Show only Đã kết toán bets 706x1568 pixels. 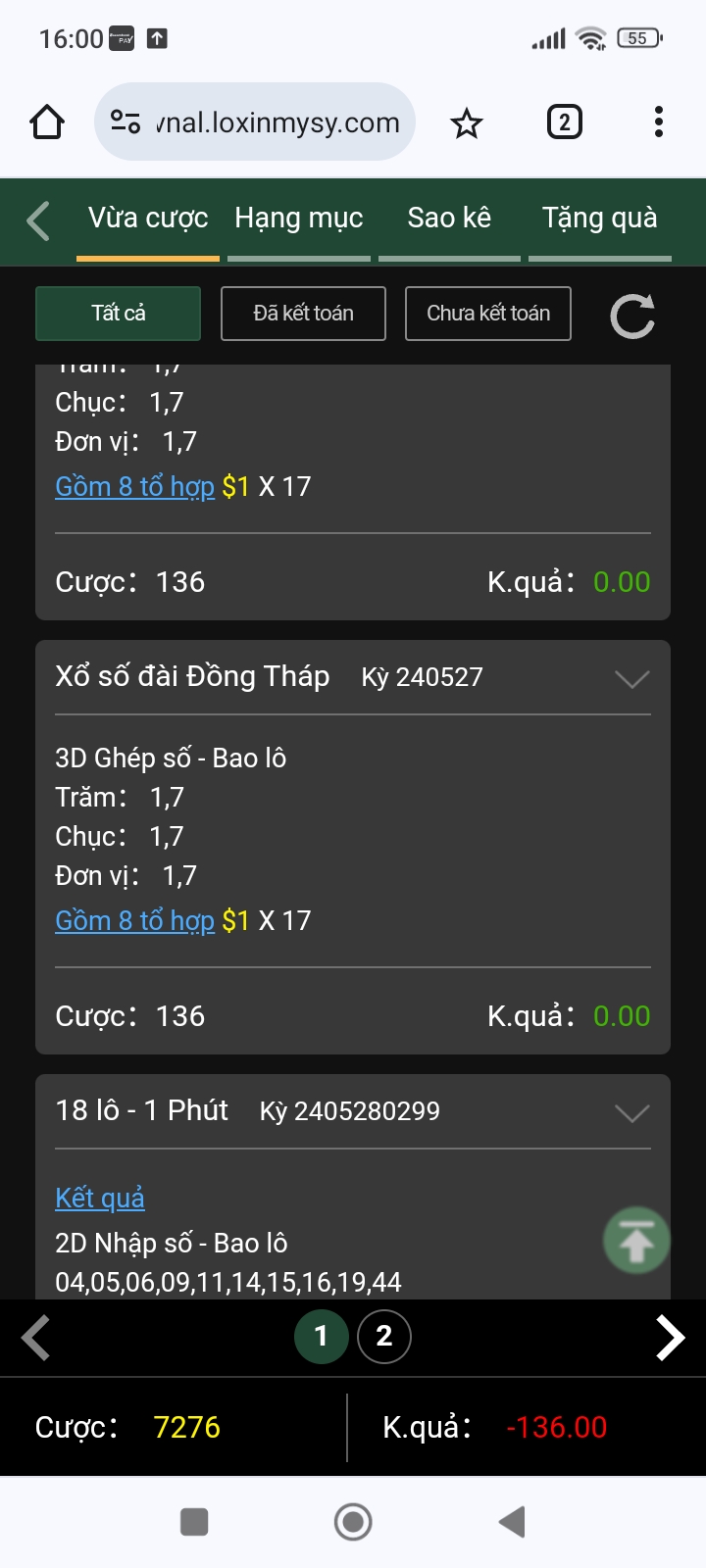(303, 314)
